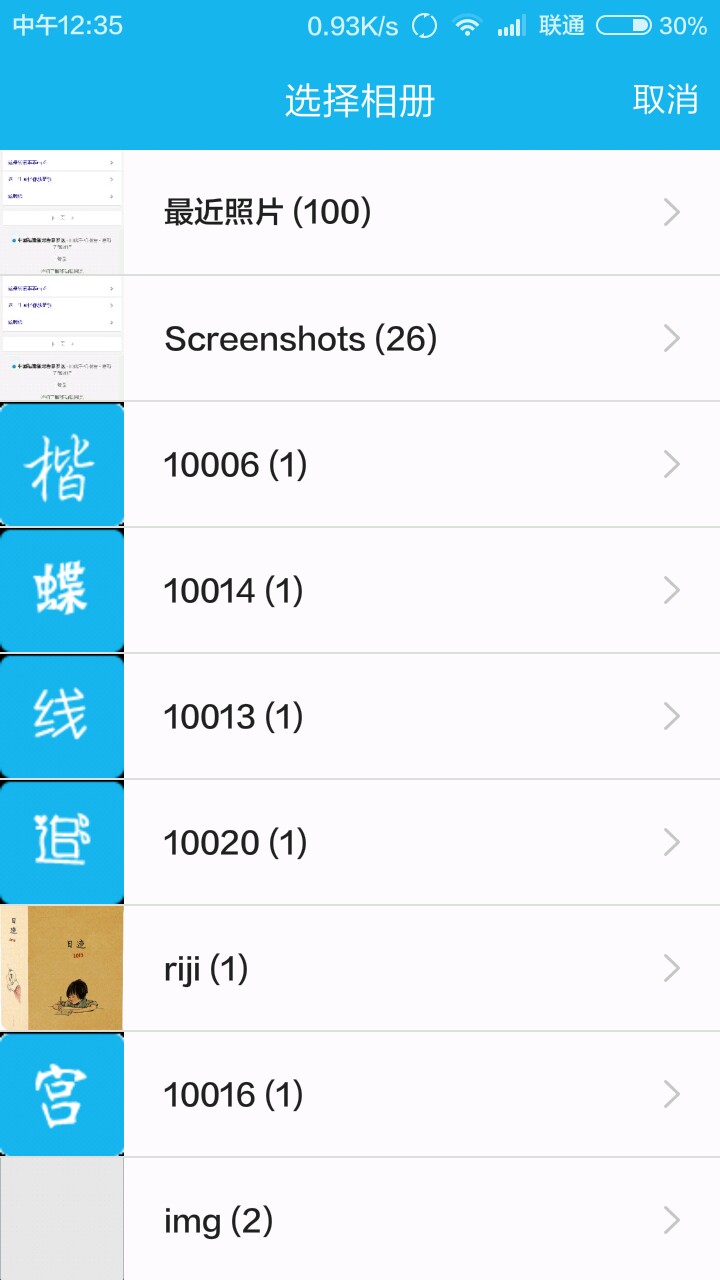
Task: Cancel album selection via 取消
Action: (665, 99)
